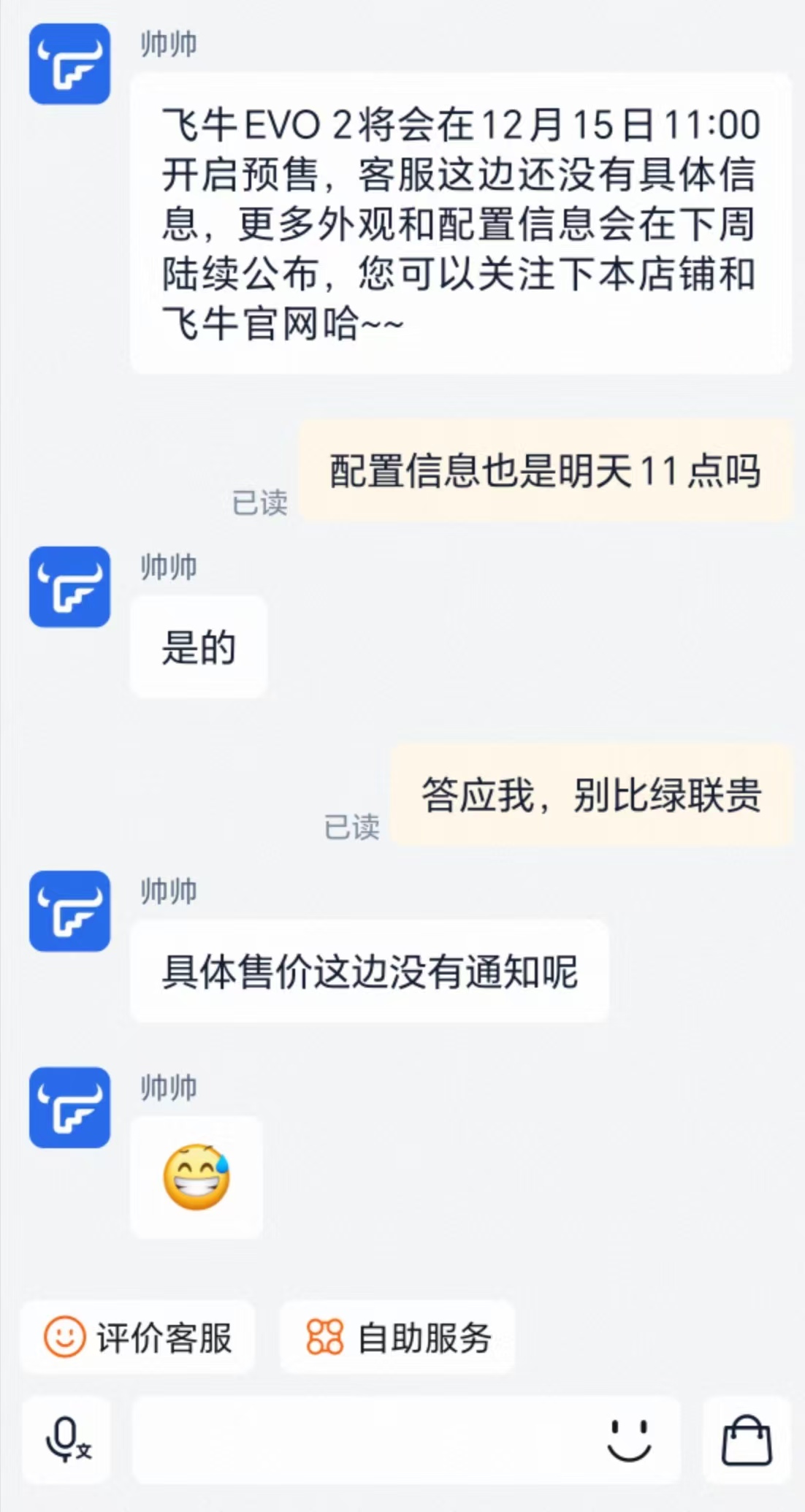
Task: Tap the 已读 label beside 配置信息 question
Action: [x=259, y=503]
